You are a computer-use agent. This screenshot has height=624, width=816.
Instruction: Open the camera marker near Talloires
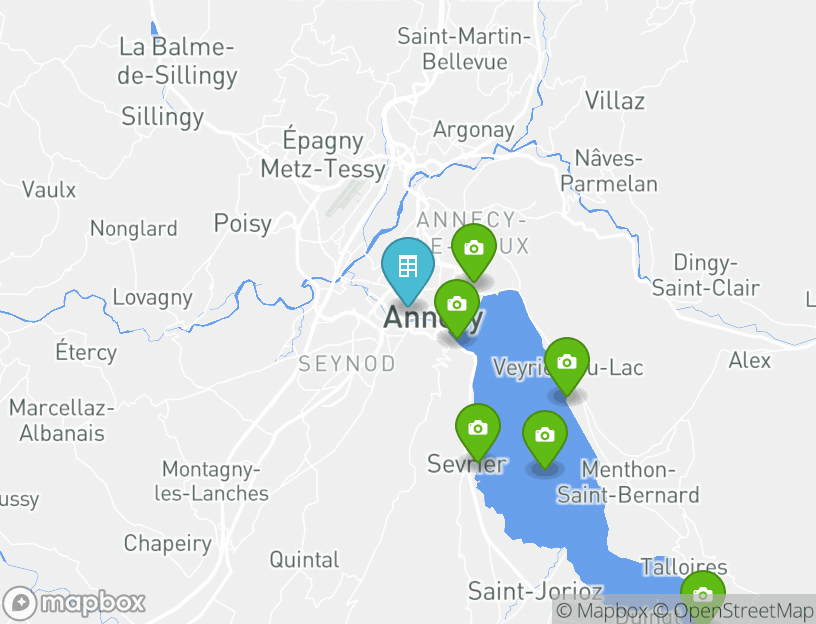(703, 595)
